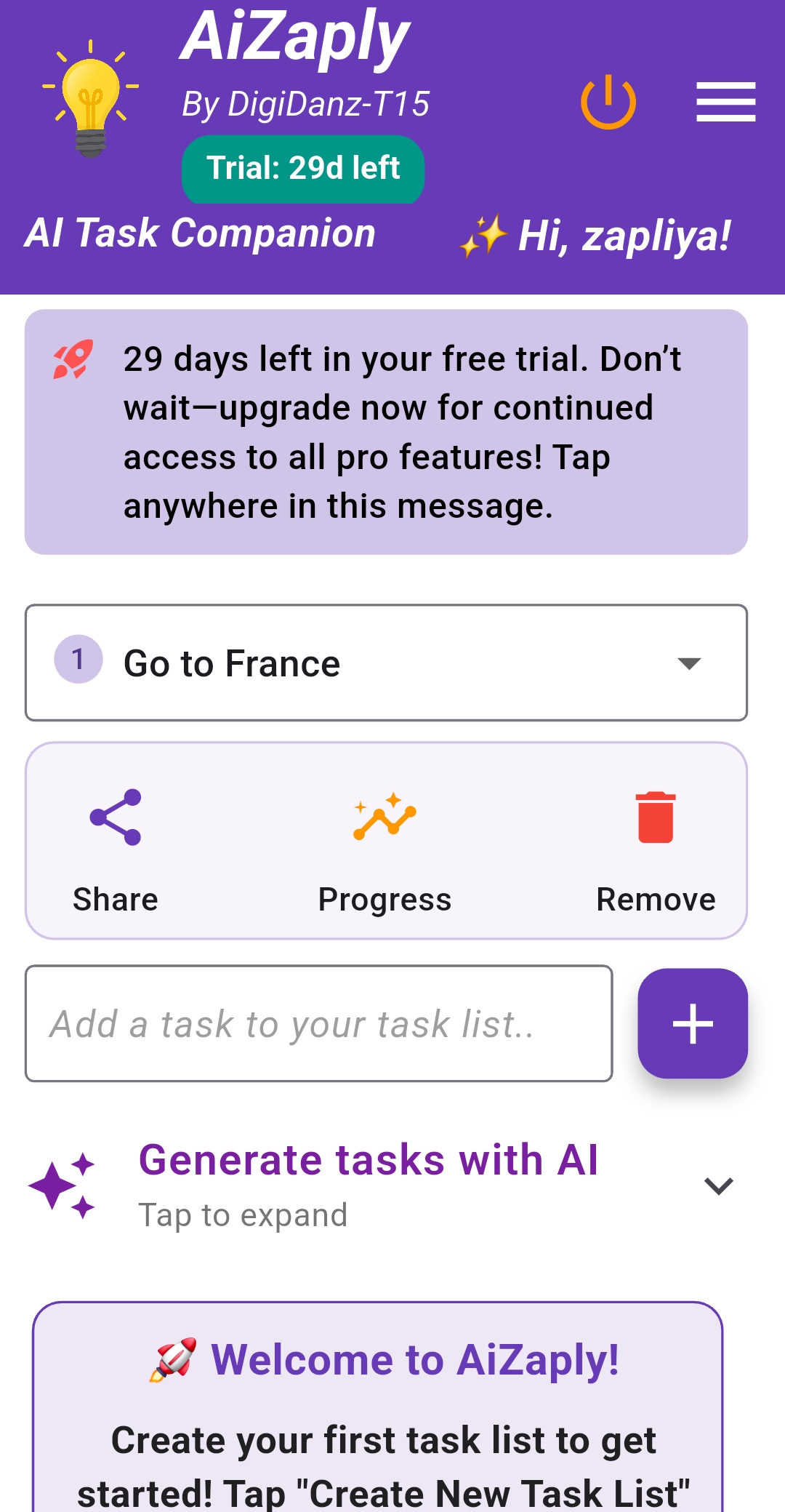Tap the orange power logout icon
785x1512 pixels.
(x=608, y=103)
